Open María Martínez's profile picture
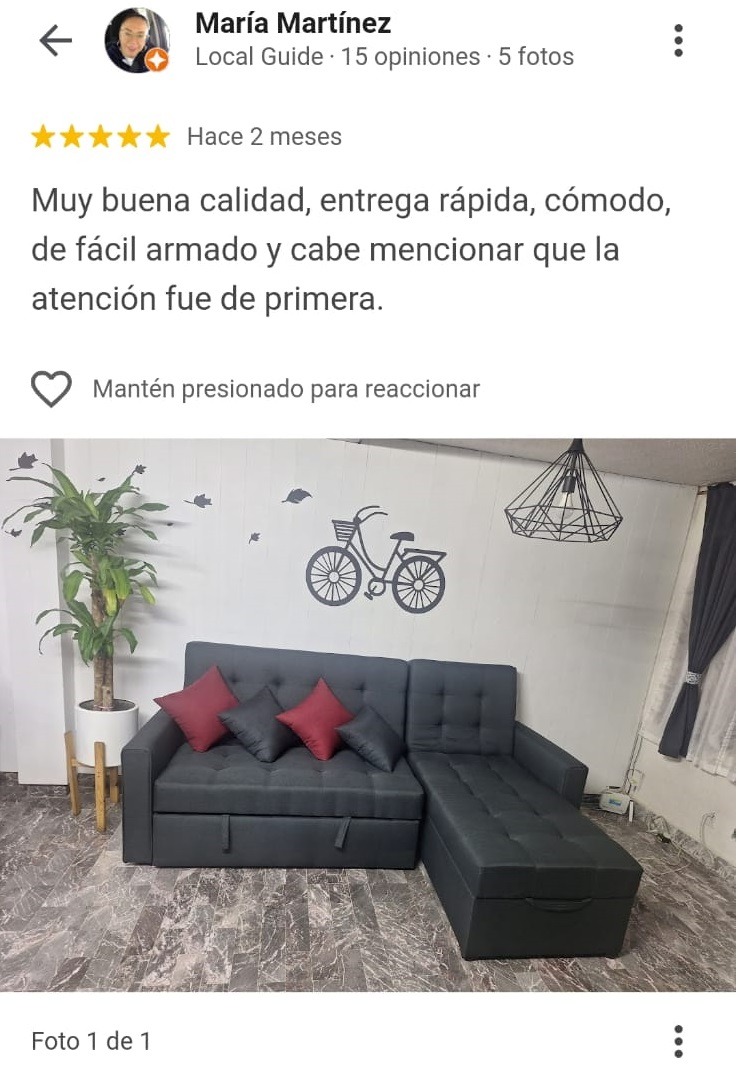 [137, 41]
